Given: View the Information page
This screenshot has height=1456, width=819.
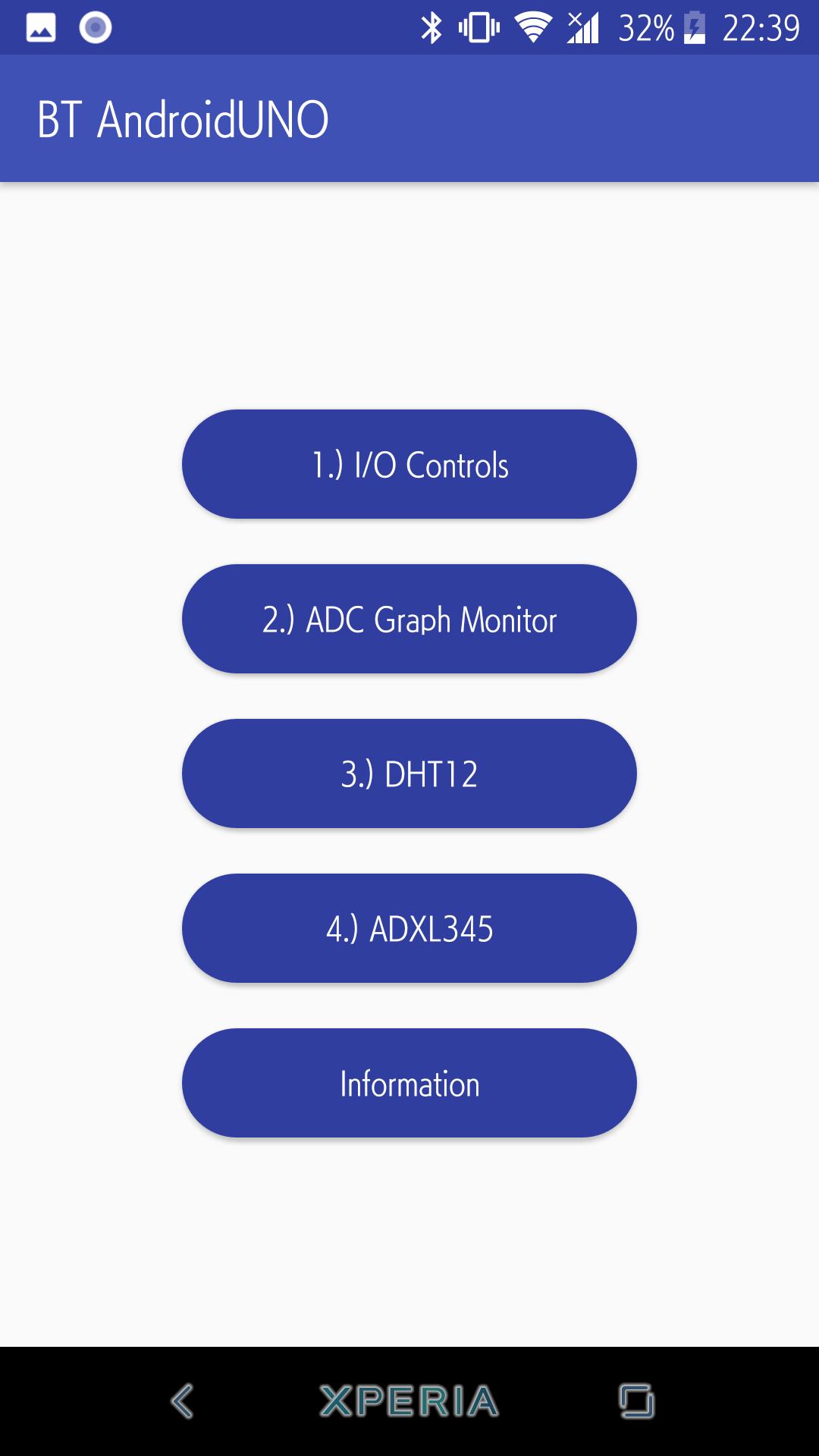Looking at the screenshot, I should (409, 1083).
